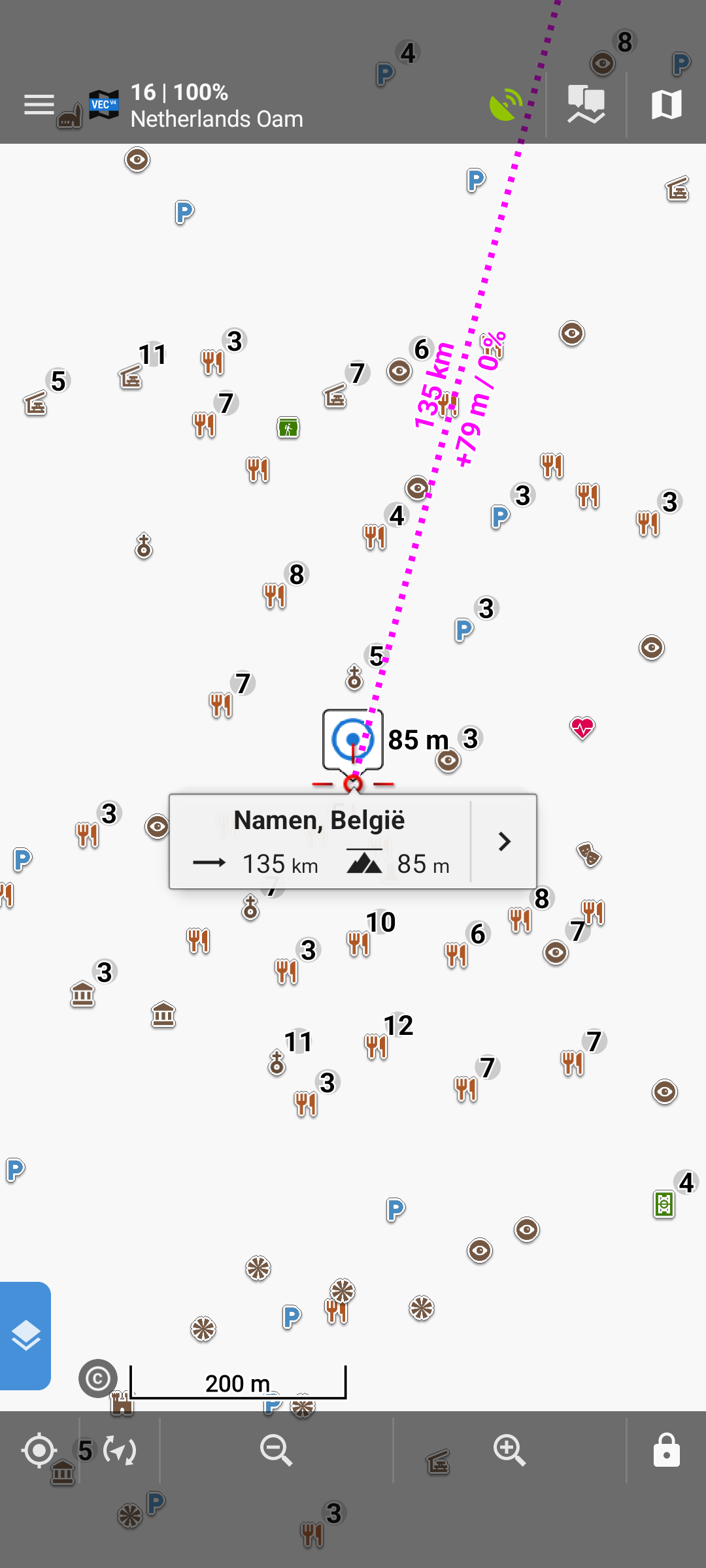706x1568 pixels.
Task: Zoom in on the map
Action: [509, 1450]
